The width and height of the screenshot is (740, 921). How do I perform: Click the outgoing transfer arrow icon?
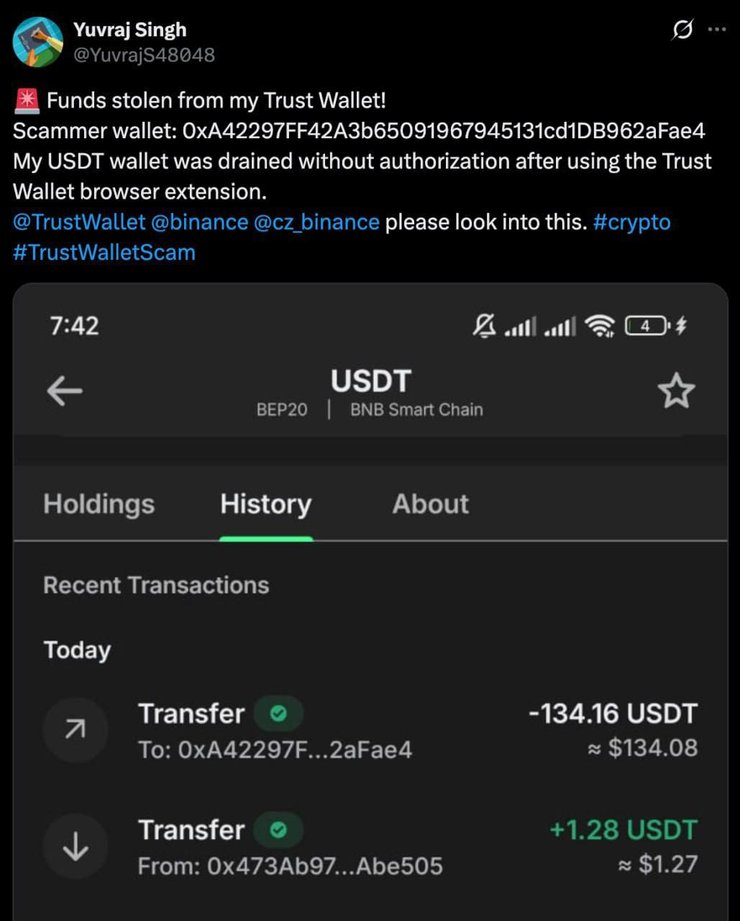(76, 730)
